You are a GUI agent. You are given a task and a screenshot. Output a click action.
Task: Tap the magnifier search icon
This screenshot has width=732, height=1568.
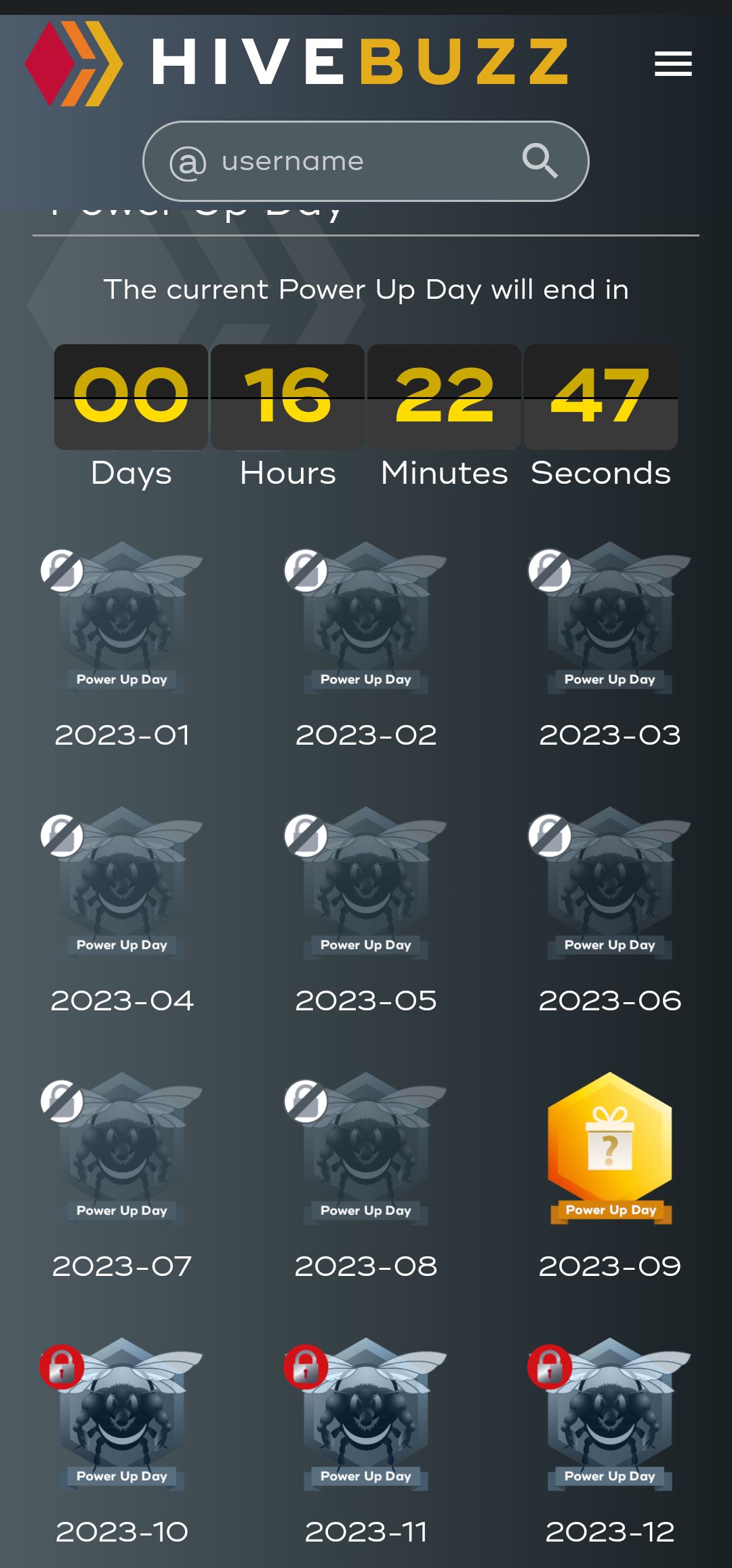click(540, 161)
